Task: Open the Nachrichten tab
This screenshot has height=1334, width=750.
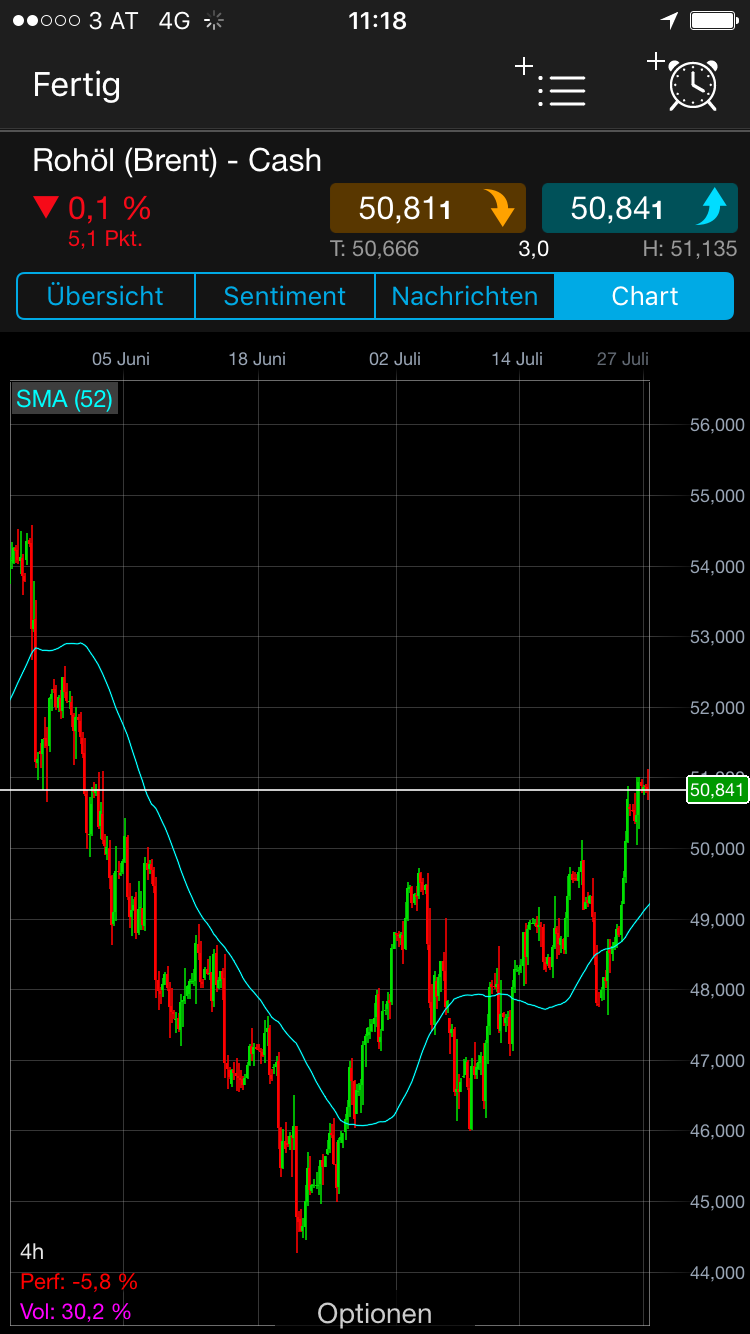Action: click(464, 296)
